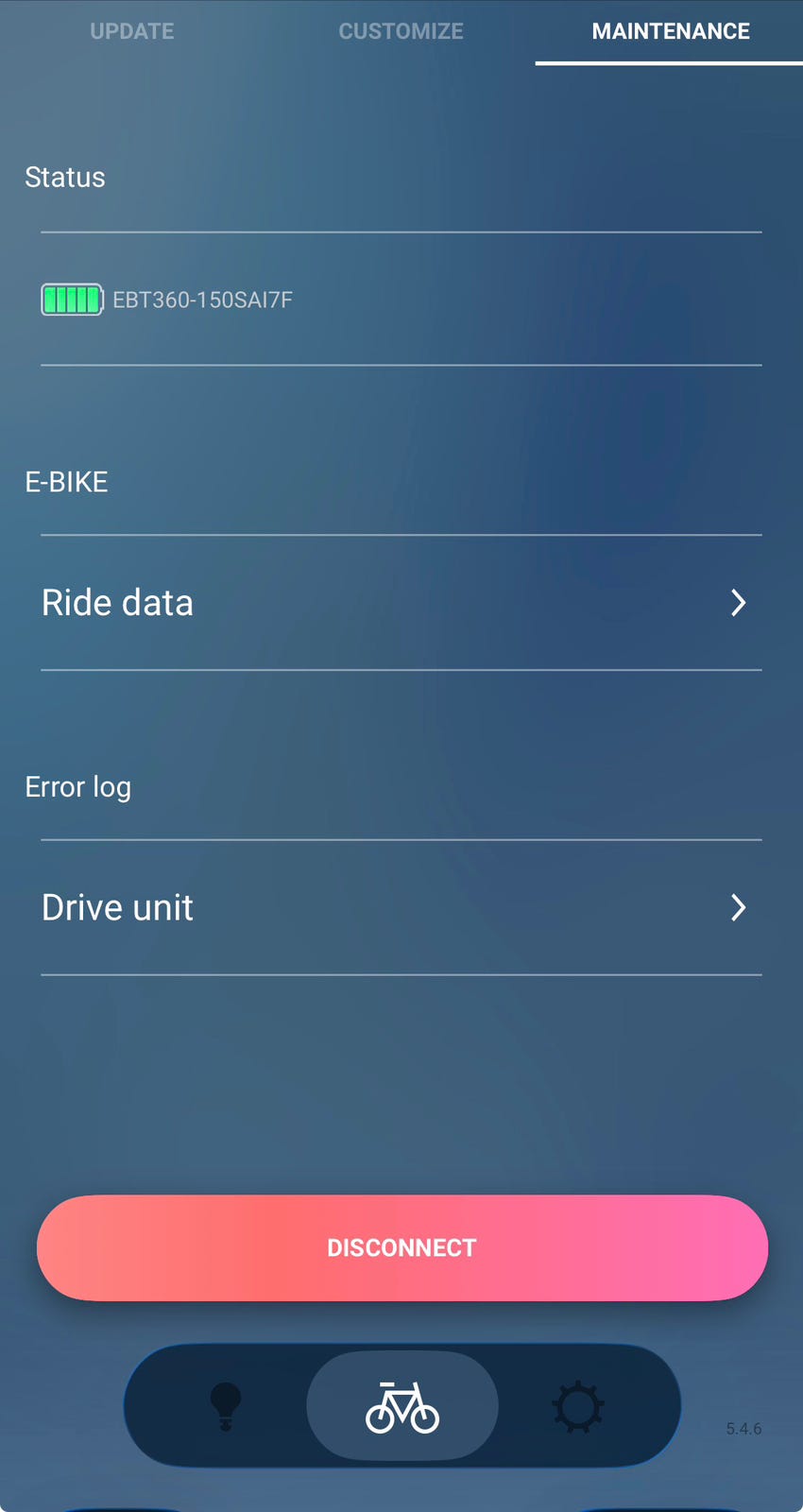This screenshot has height=1512, width=803.
Task: Open the light bulb section
Action: pyautogui.click(x=225, y=1406)
